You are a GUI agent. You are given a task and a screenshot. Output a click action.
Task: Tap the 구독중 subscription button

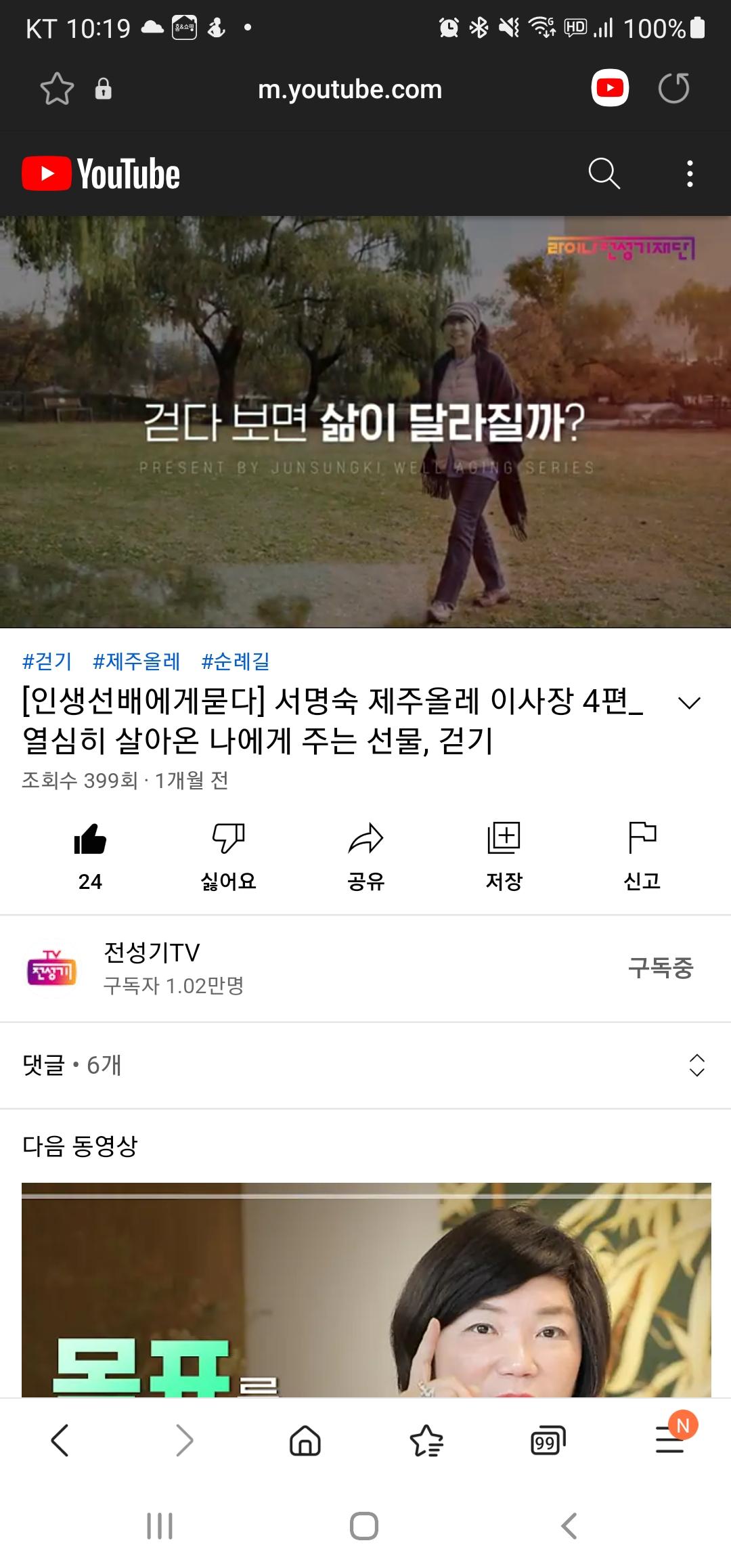point(661,968)
